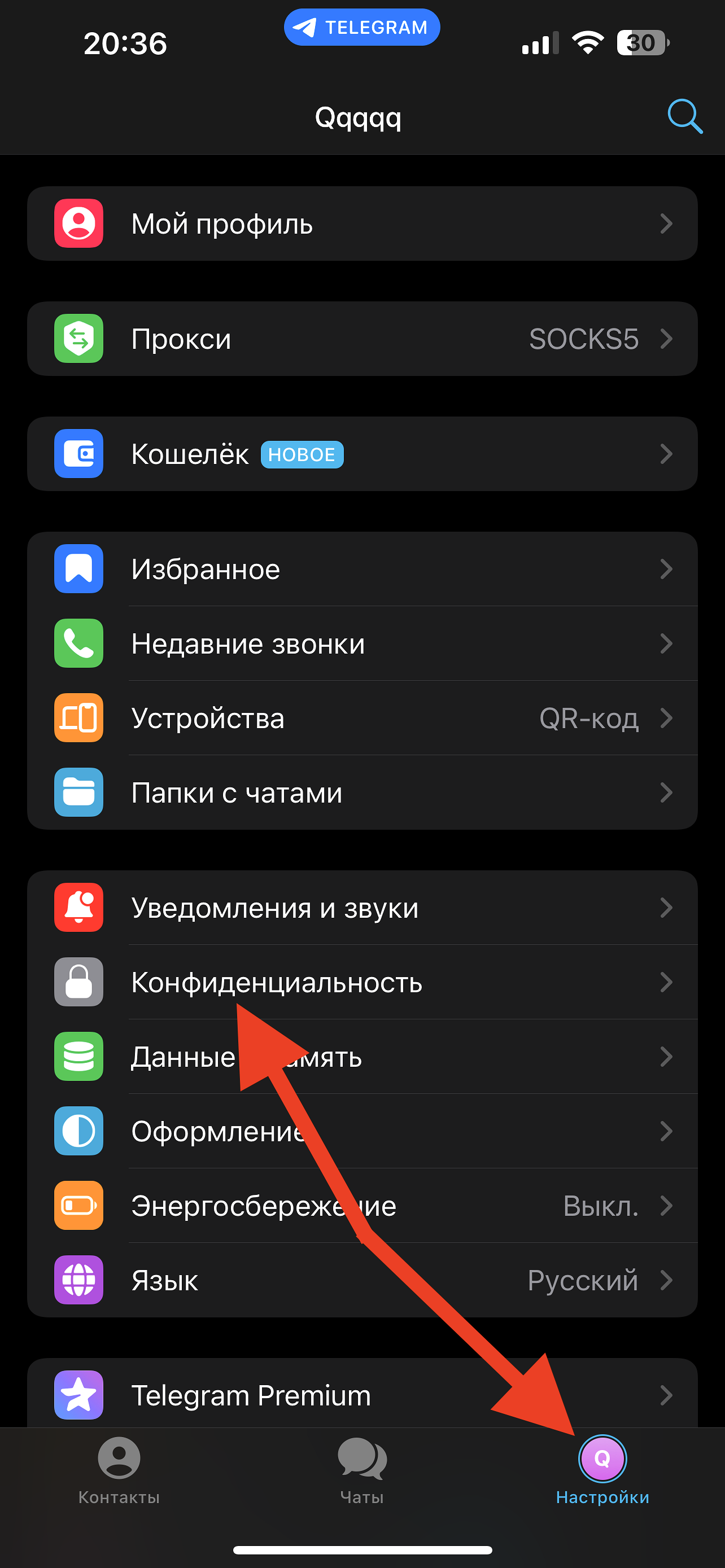The height and width of the screenshot is (1568, 725).
Task: View Недавние звонки
Action: [x=361, y=643]
